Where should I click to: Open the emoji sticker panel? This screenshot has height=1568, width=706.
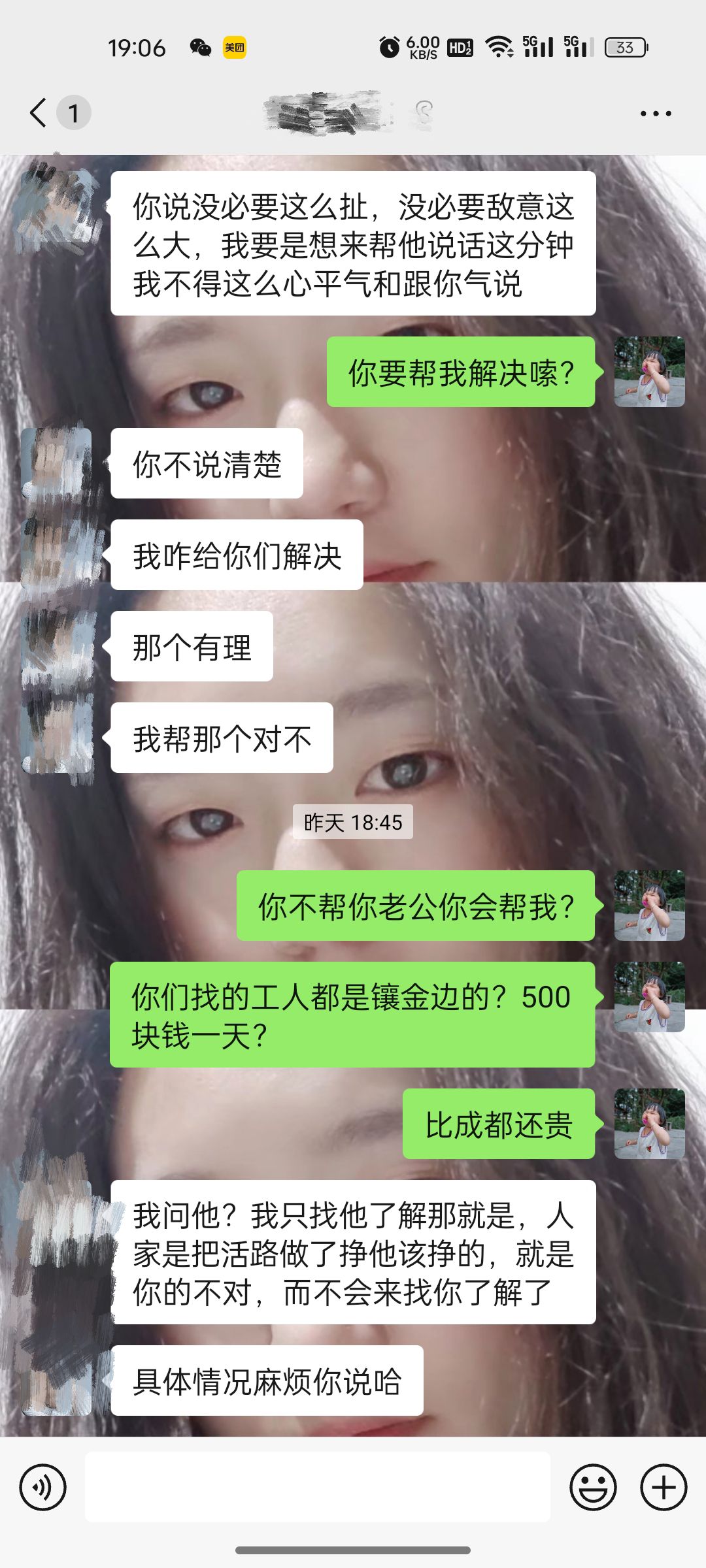pyautogui.click(x=593, y=1488)
